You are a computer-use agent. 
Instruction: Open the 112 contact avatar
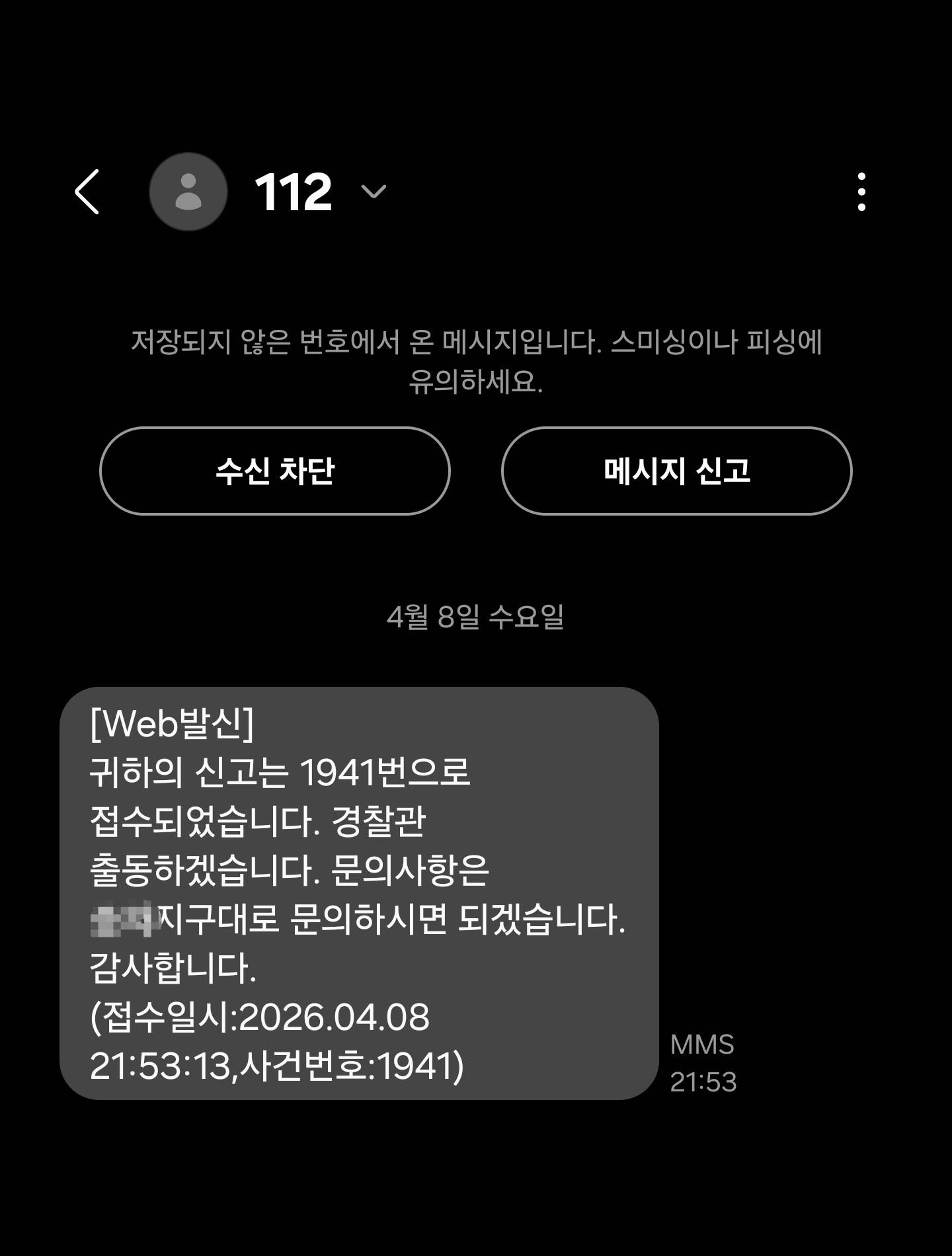click(x=188, y=192)
